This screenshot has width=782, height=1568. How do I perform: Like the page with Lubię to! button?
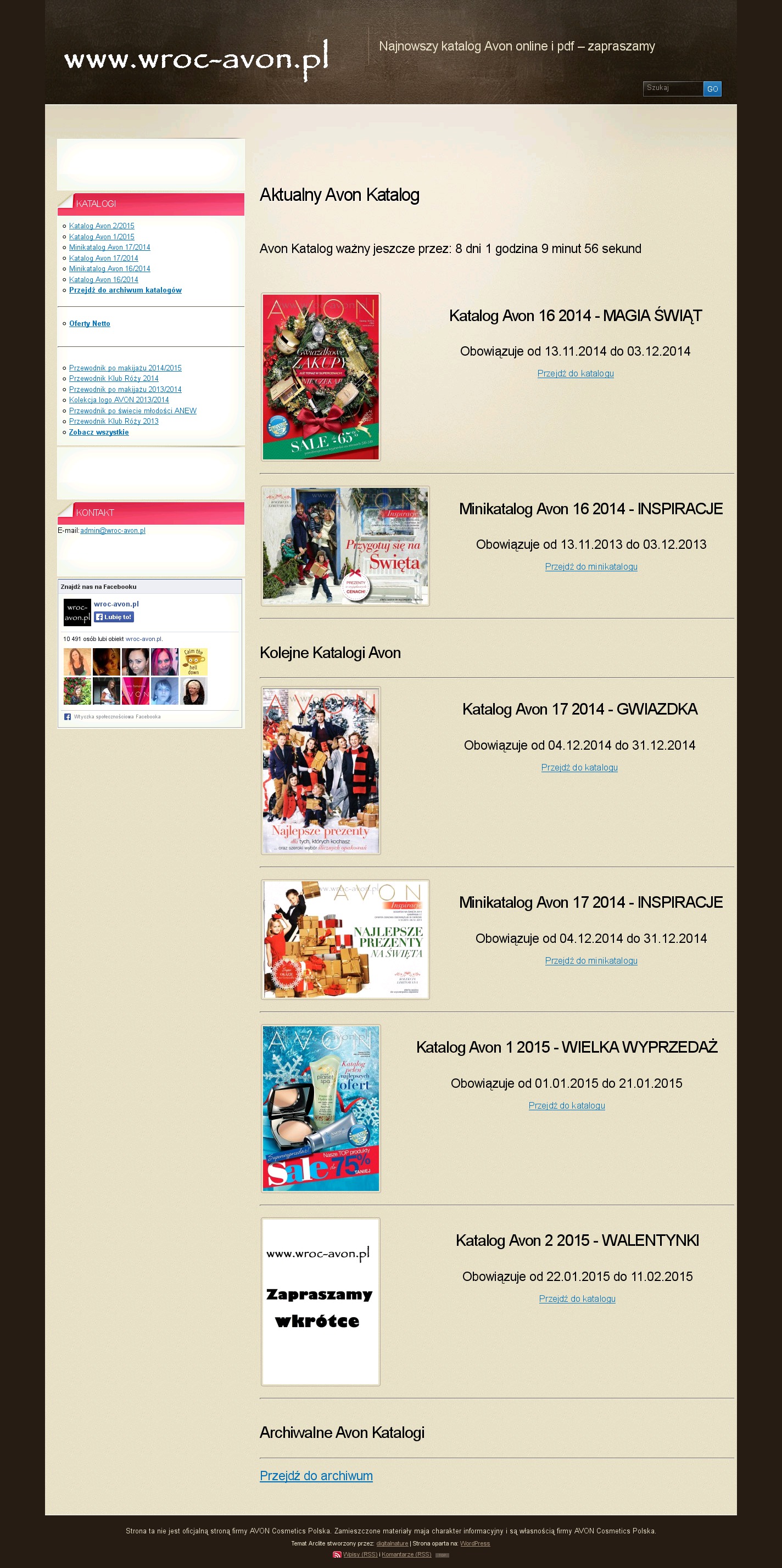114,617
